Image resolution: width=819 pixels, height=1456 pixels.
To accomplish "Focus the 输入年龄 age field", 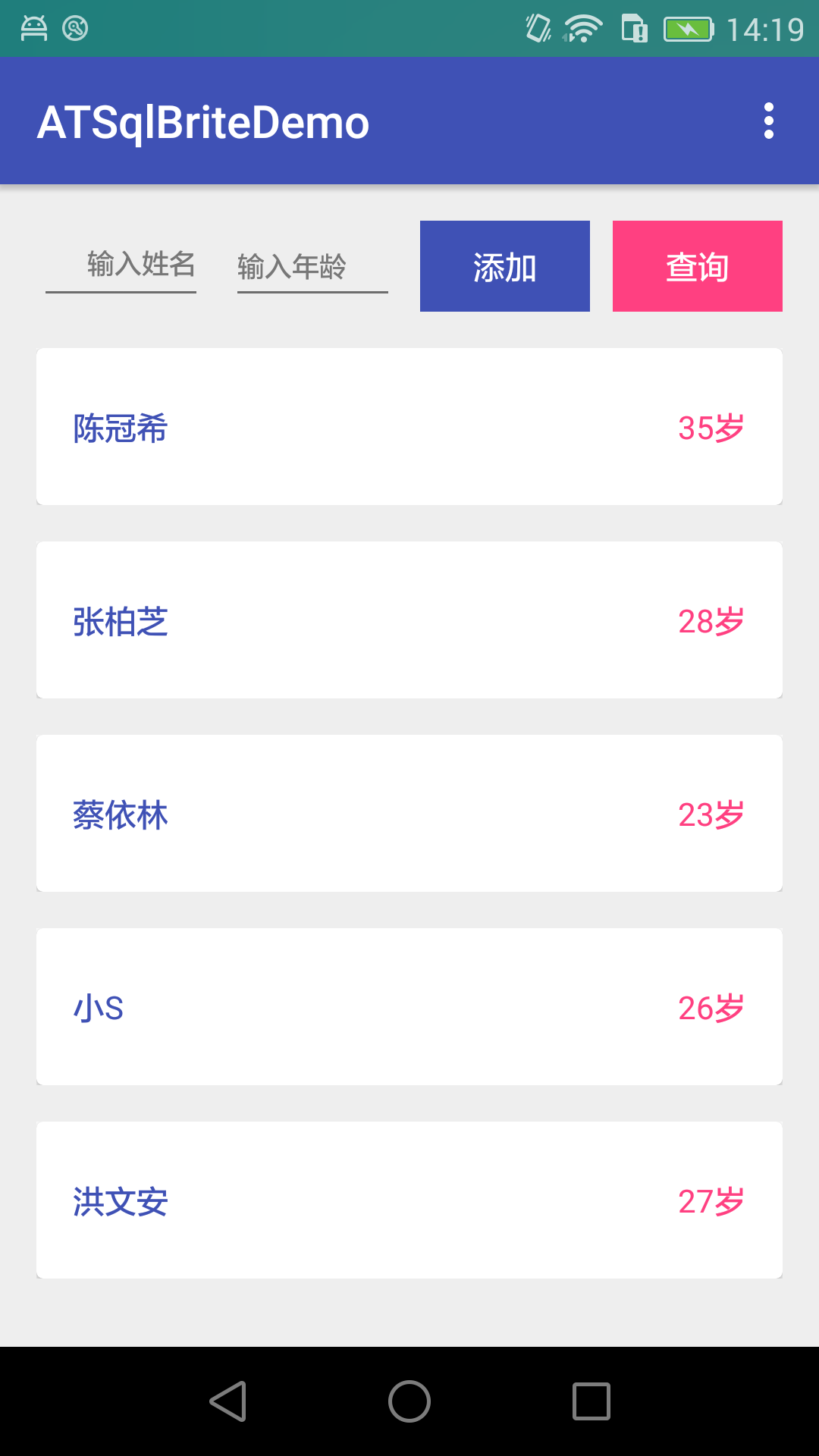I will [x=312, y=267].
